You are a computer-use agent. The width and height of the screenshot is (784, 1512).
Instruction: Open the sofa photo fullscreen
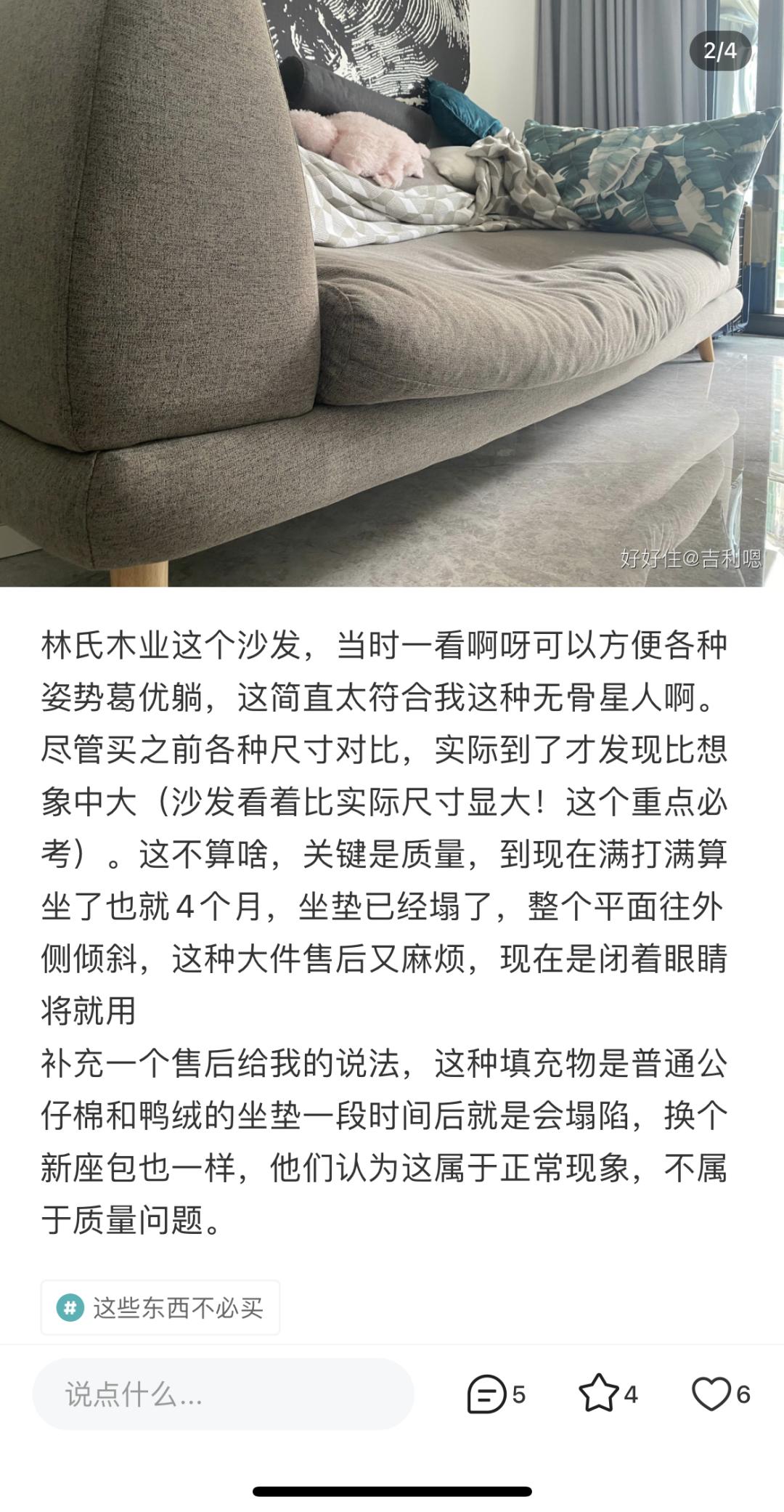pos(392,290)
